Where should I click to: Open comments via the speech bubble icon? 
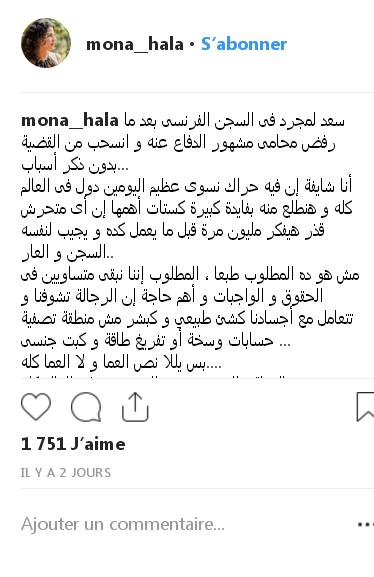(x=86, y=407)
